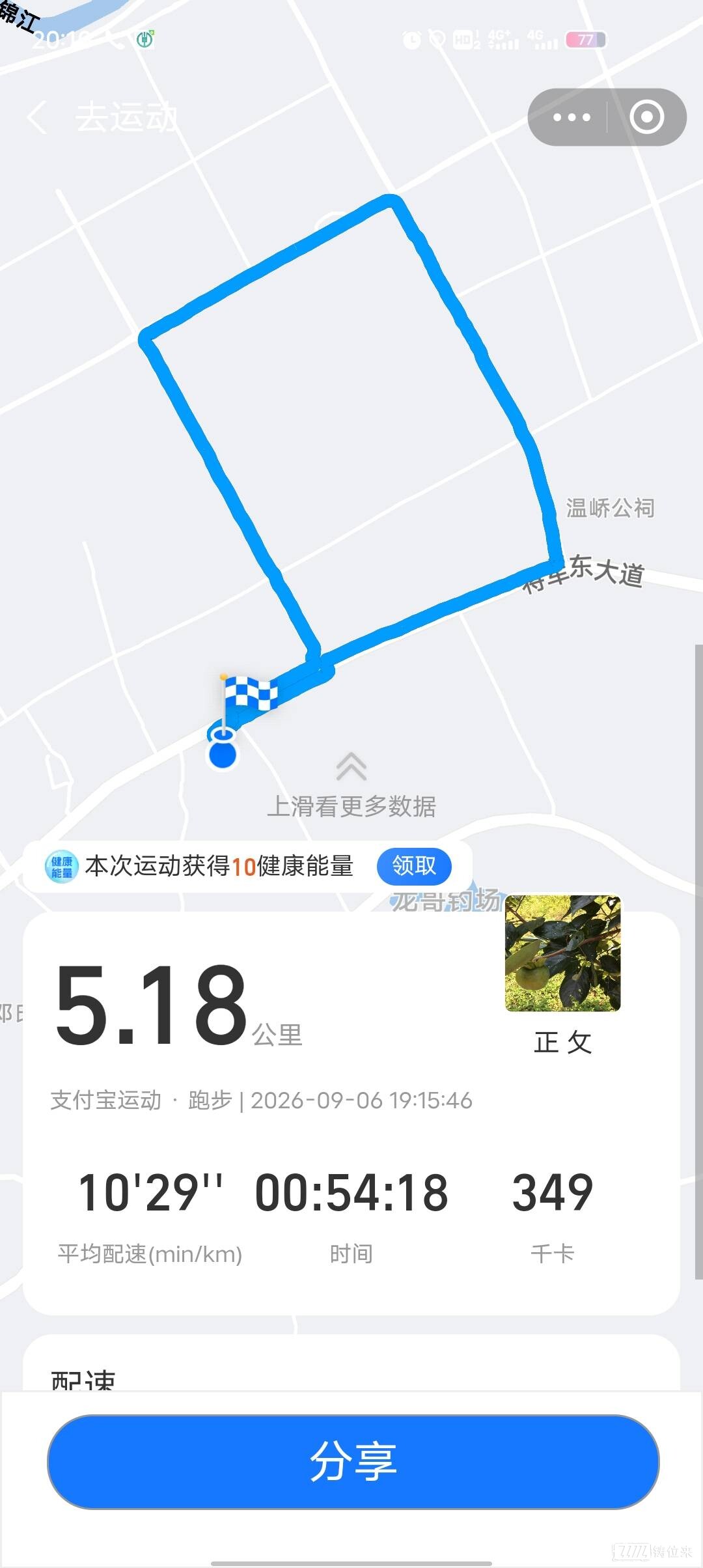
Task: Open the mini program three-dot menu
Action: tap(571, 118)
